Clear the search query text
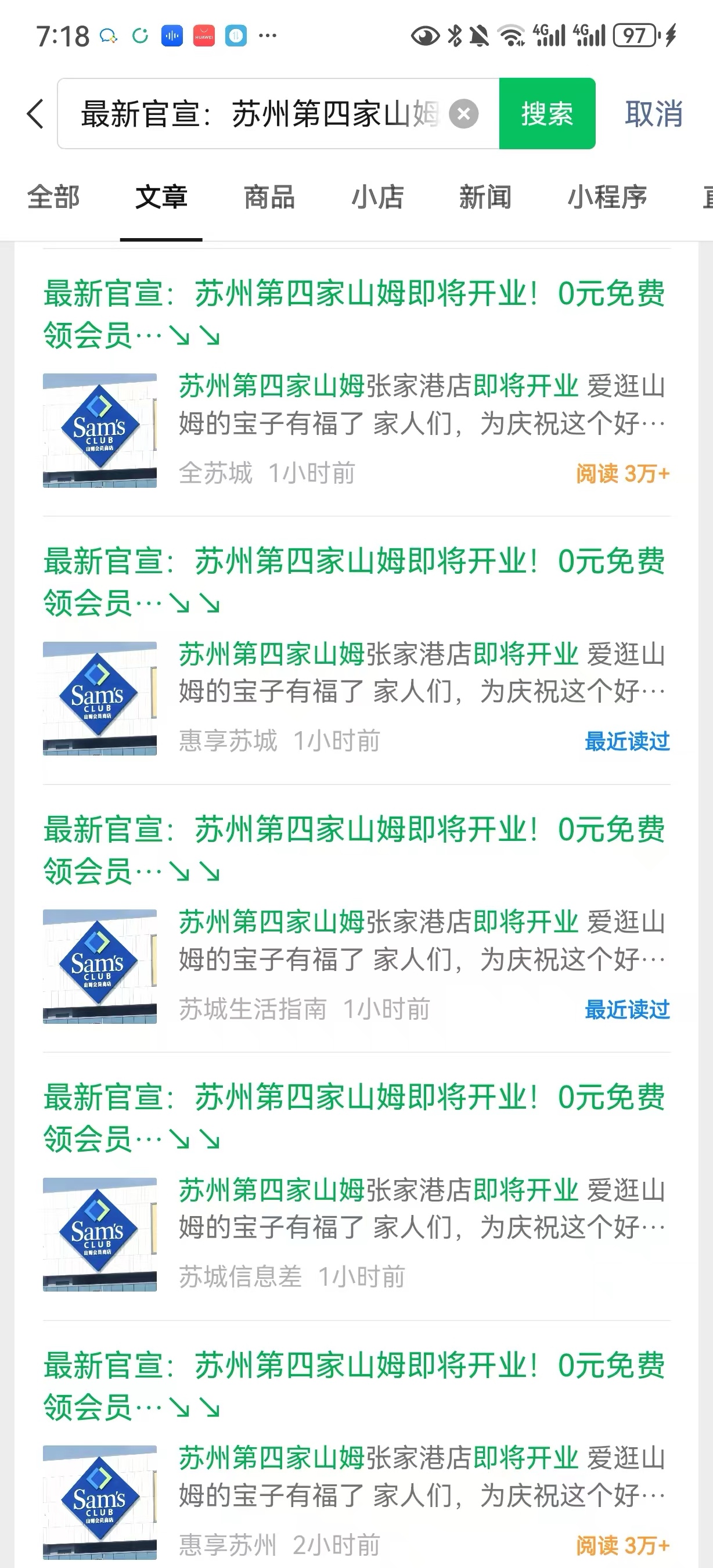The height and width of the screenshot is (1568, 713). 463,114
